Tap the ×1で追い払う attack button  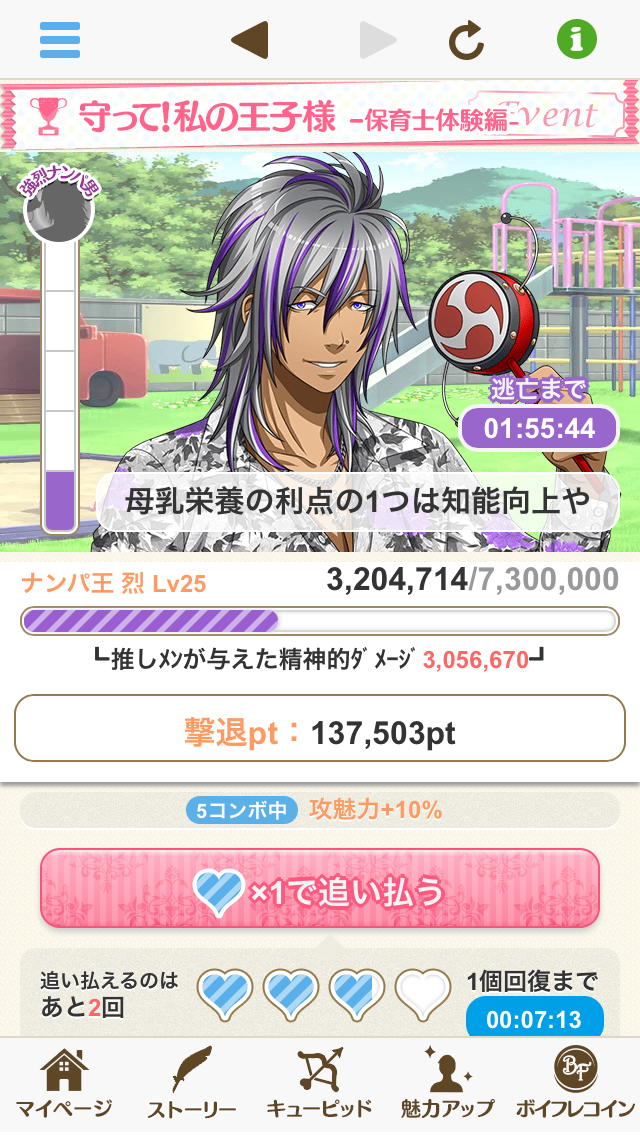pyautogui.click(x=320, y=889)
